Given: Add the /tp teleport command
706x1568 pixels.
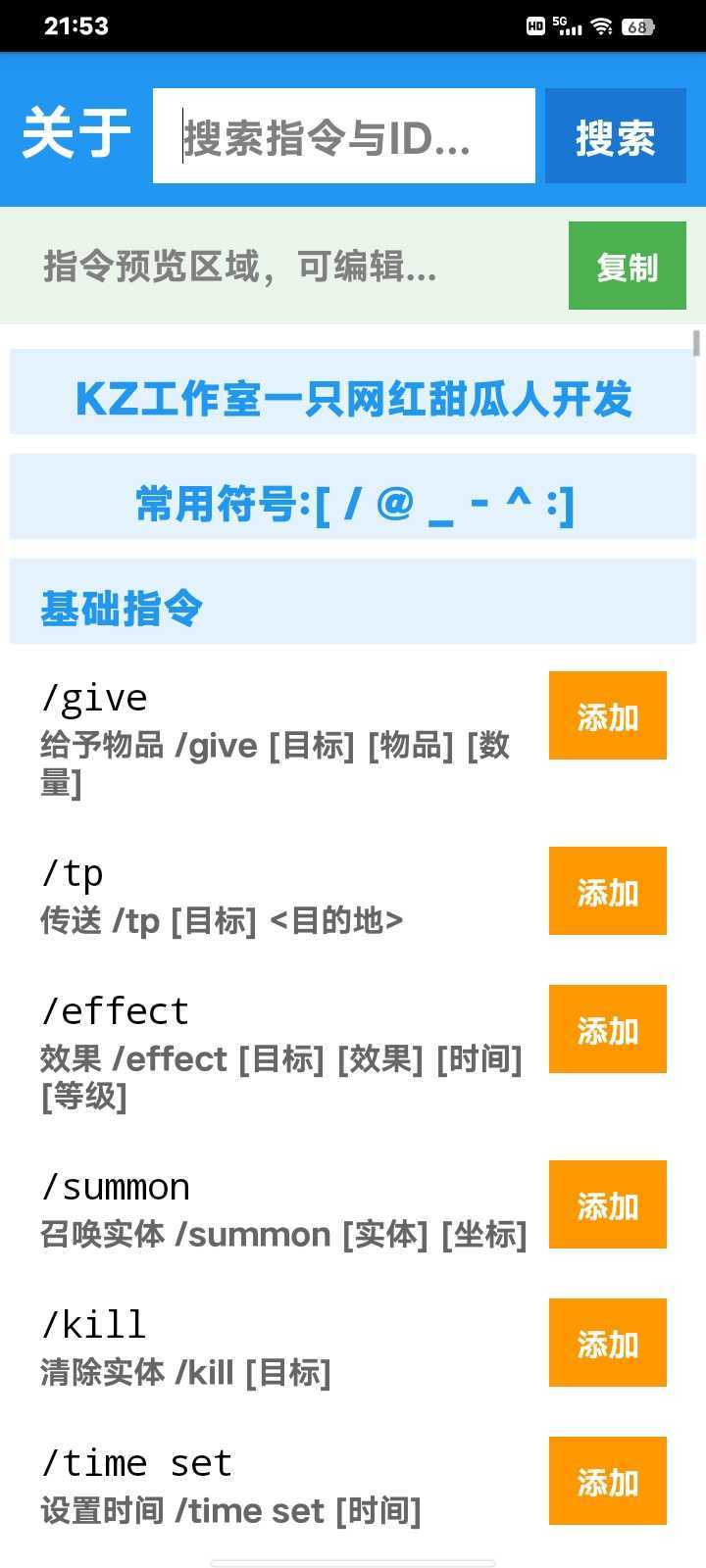Looking at the screenshot, I should pyautogui.click(x=607, y=892).
